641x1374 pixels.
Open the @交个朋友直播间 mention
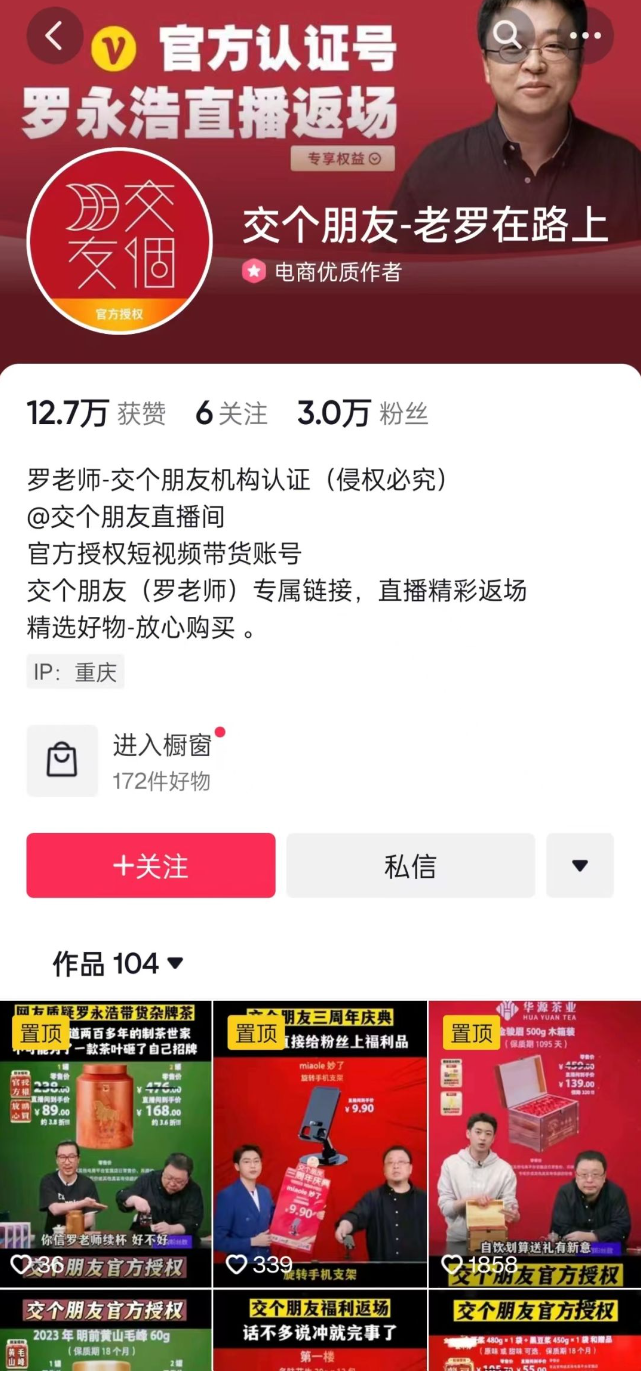pos(126,517)
